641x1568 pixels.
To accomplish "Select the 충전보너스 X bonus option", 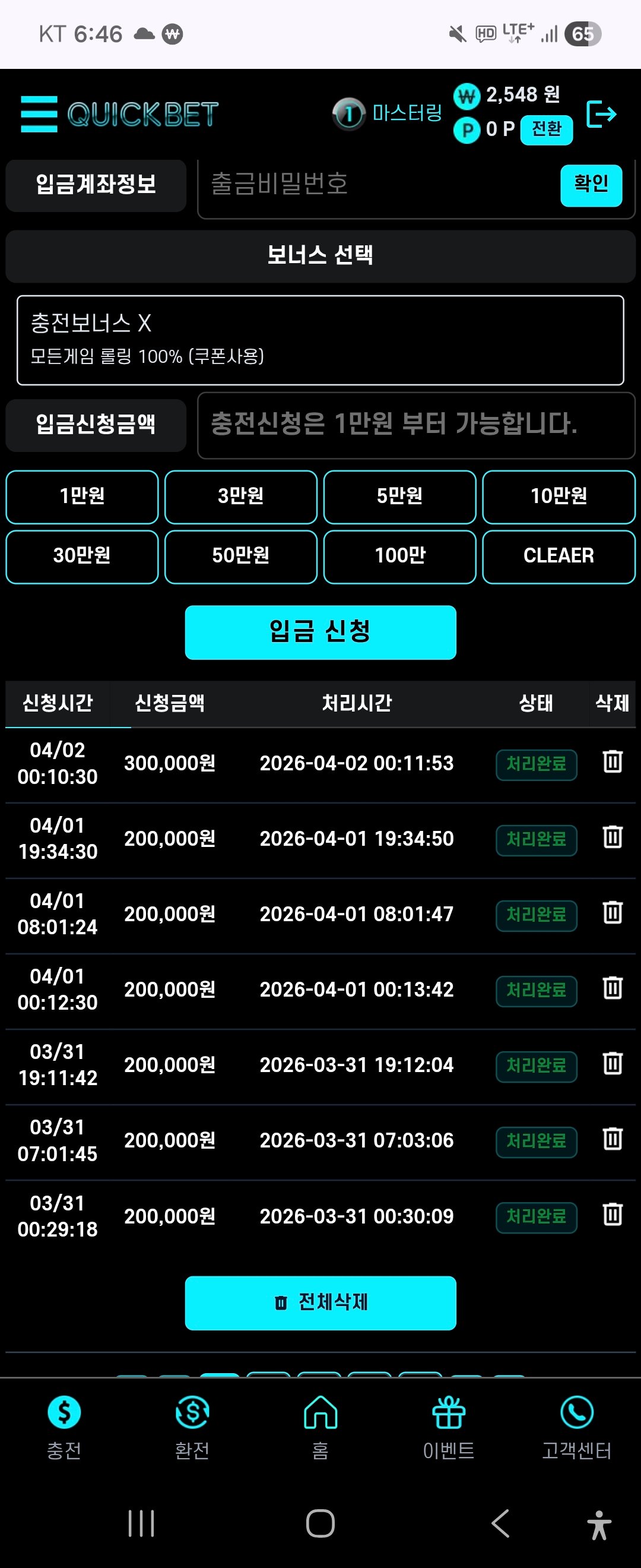I will 320,340.
